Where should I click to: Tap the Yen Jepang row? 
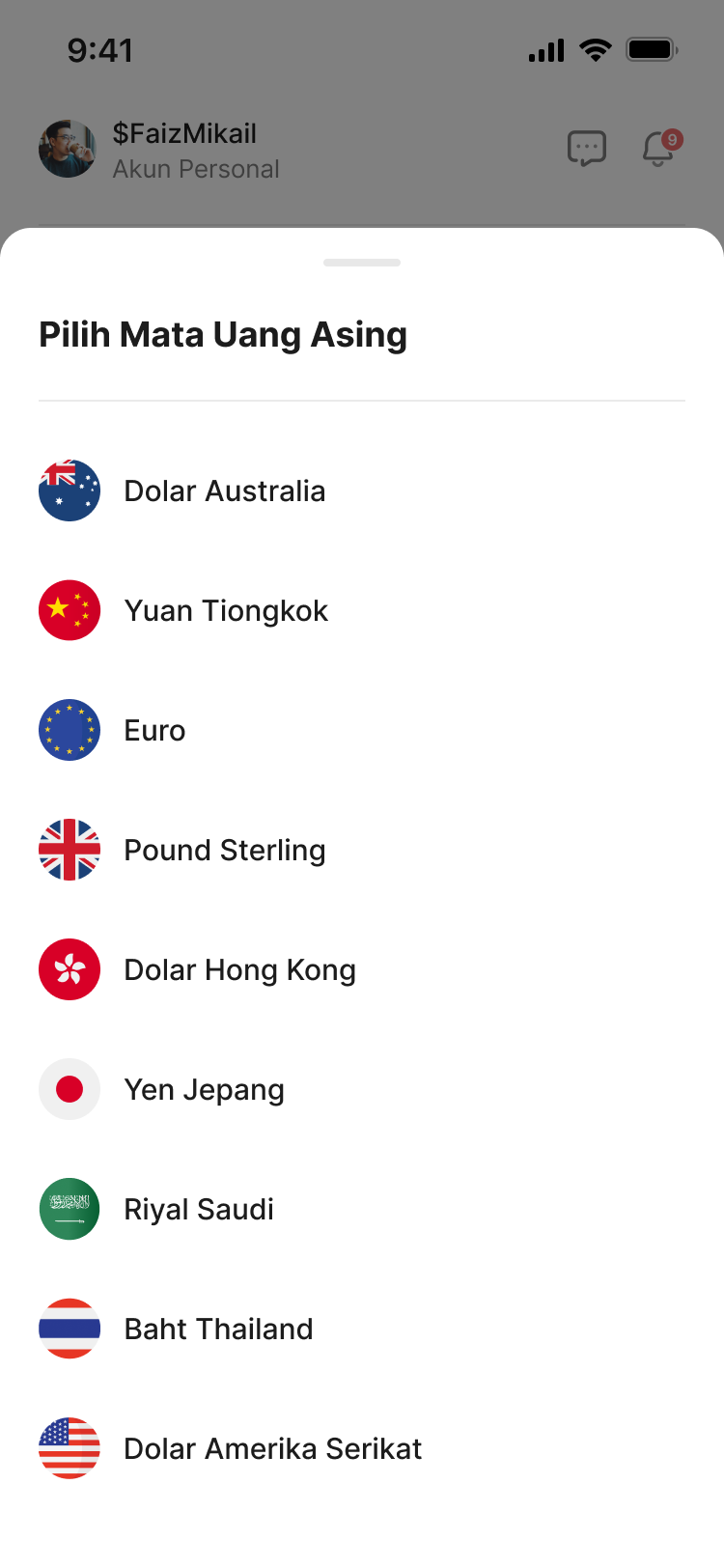click(x=204, y=1089)
